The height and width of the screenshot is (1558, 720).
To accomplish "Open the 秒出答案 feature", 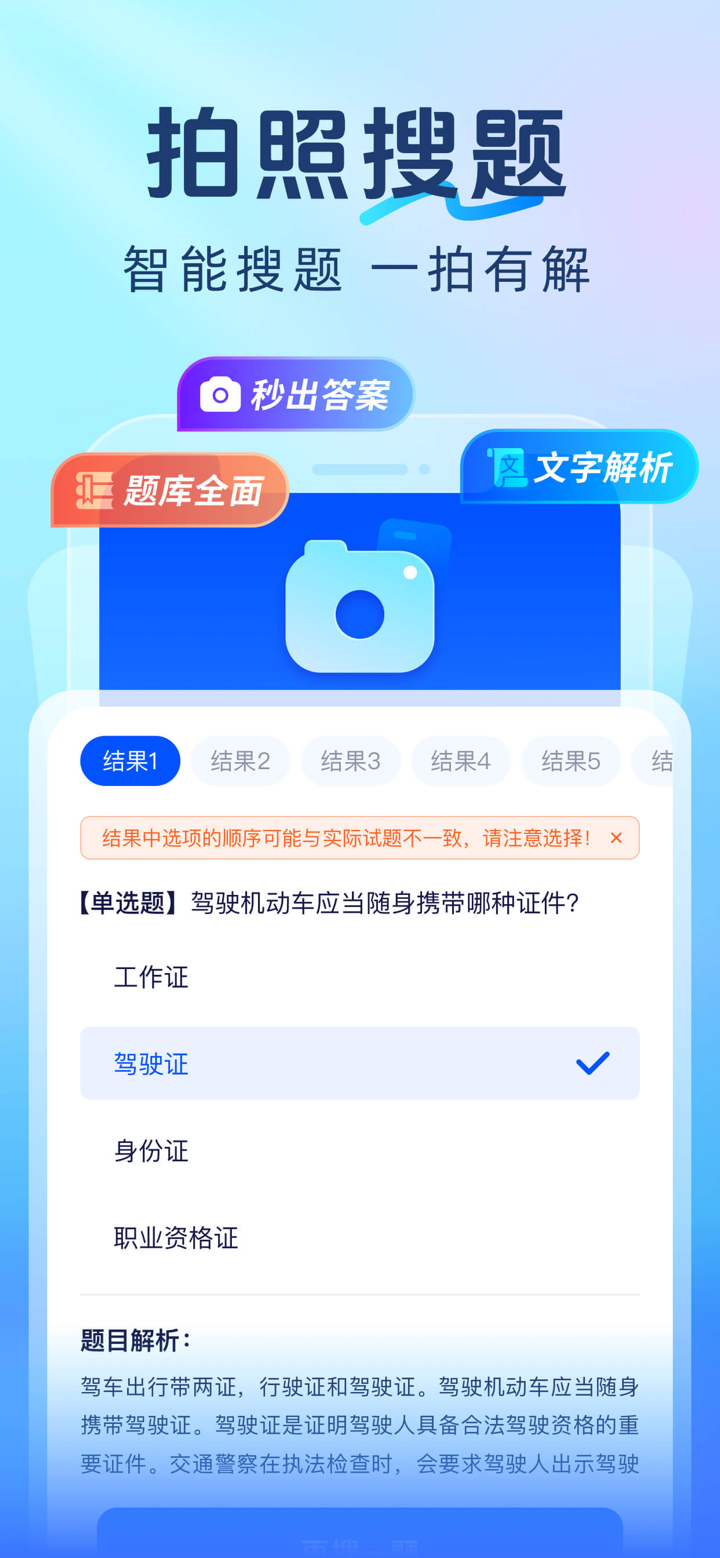I will pos(300,393).
